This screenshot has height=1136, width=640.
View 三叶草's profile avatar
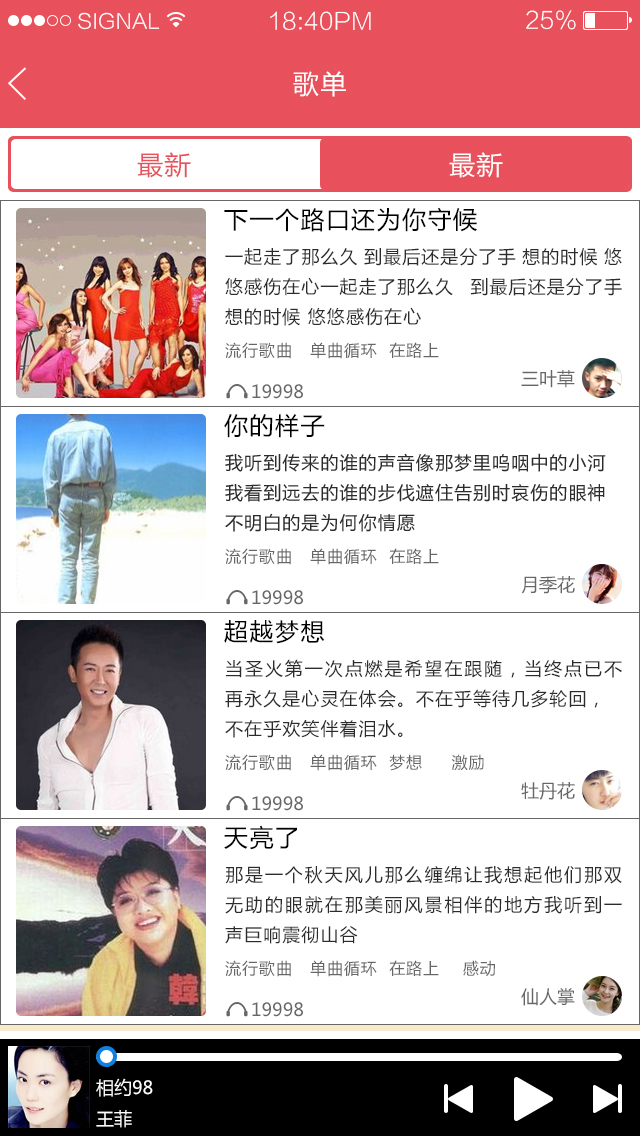(602, 377)
